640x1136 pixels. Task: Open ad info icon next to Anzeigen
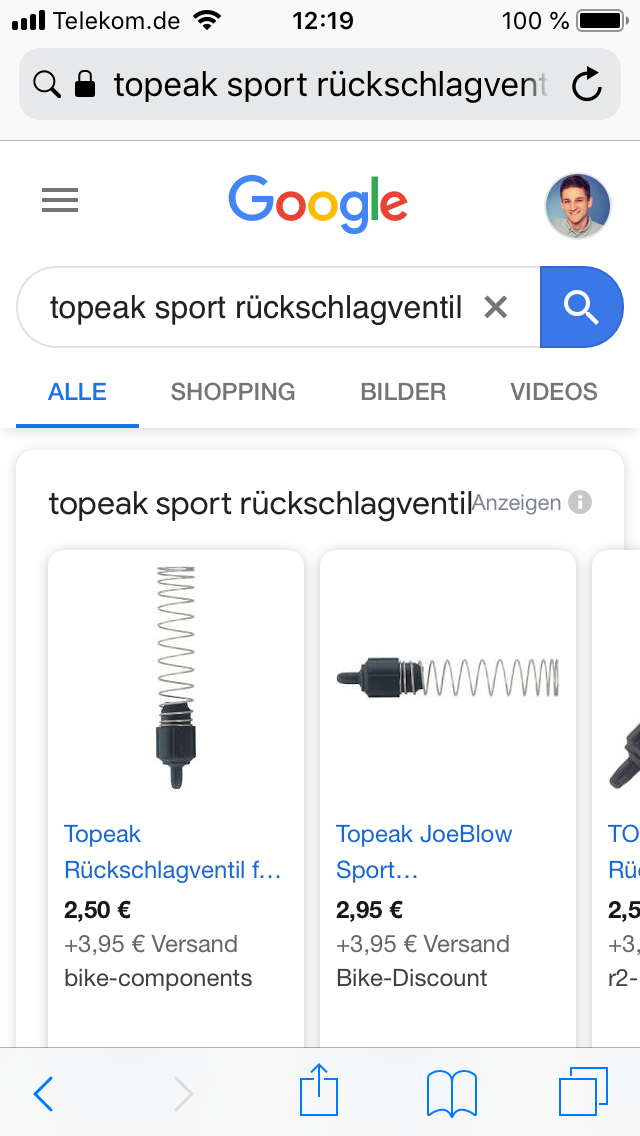tap(580, 502)
